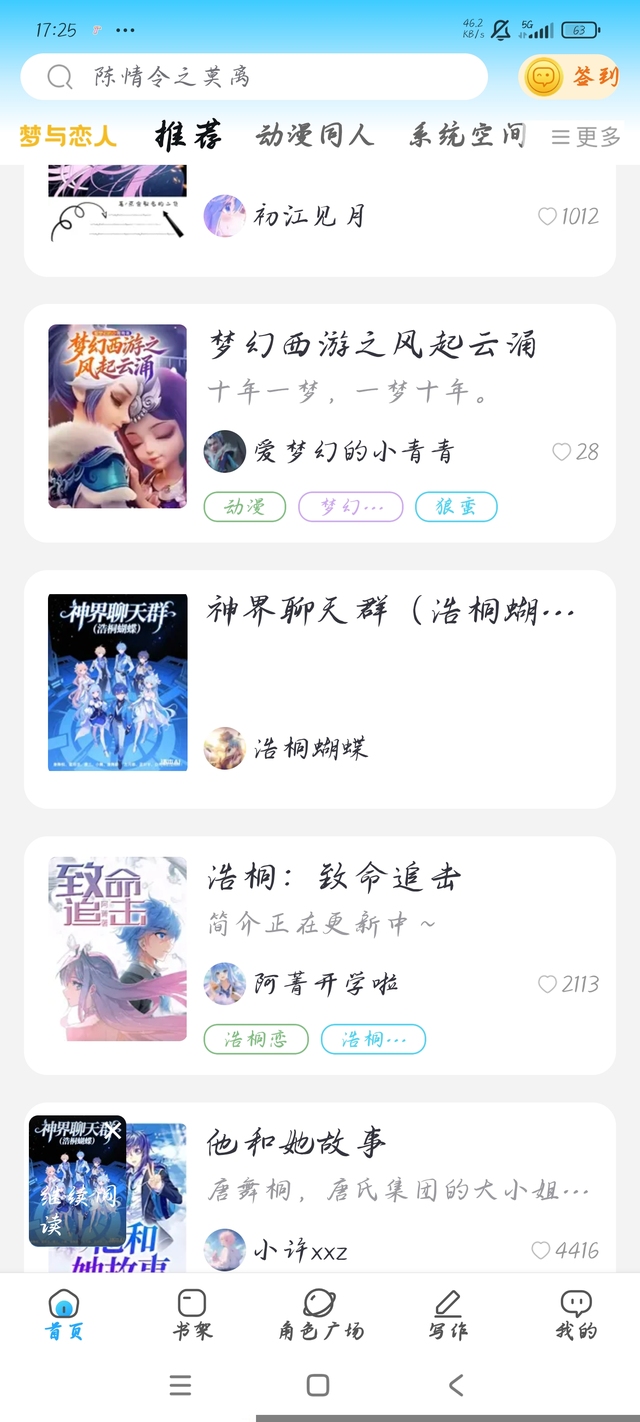Select the 动漫 tag chip

coord(245,507)
